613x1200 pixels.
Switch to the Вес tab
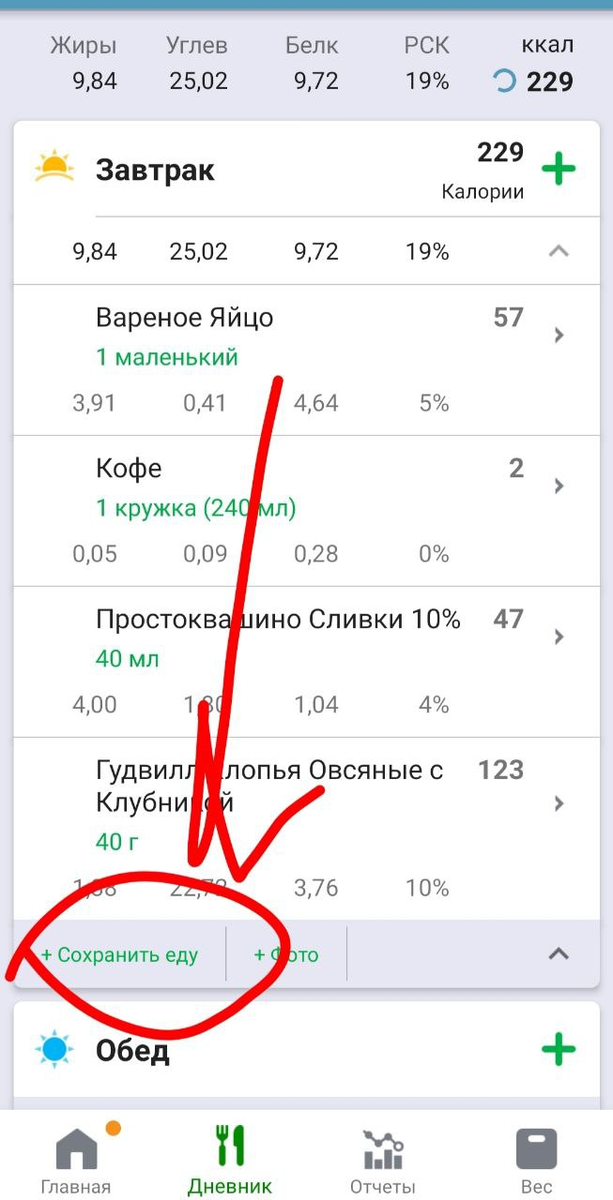click(535, 1160)
